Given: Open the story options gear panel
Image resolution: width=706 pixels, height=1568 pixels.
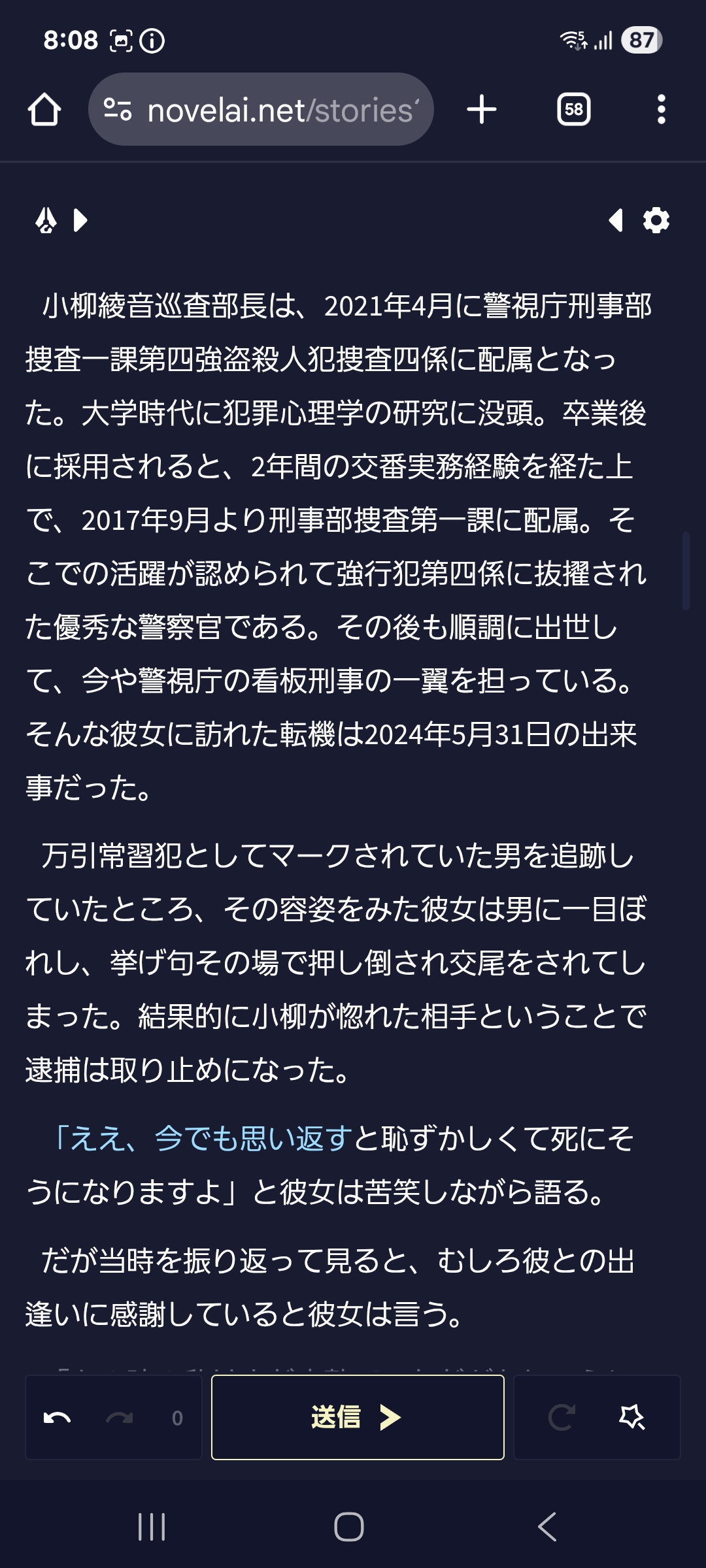Looking at the screenshot, I should pos(656,220).
